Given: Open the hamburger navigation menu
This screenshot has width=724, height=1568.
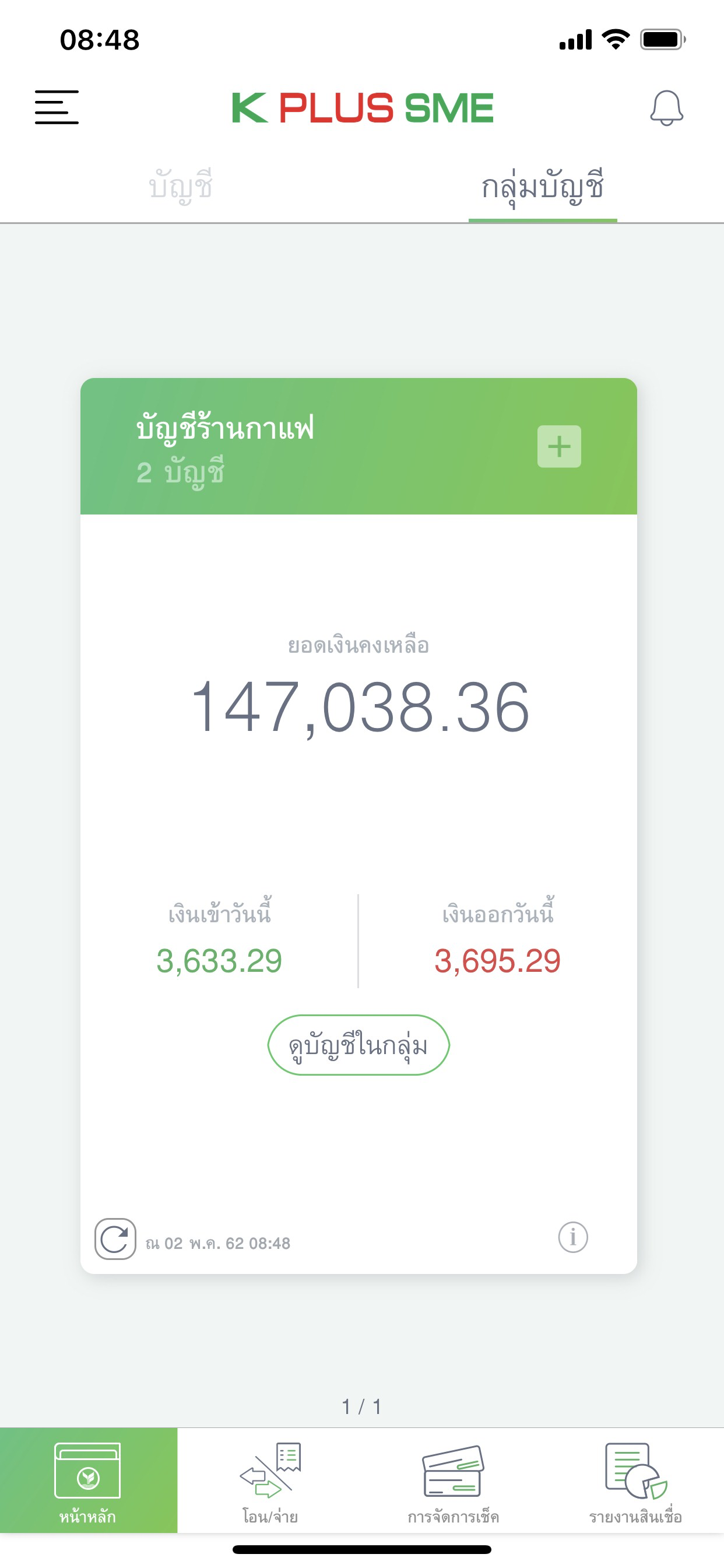Looking at the screenshot, I should pos(58,108).
